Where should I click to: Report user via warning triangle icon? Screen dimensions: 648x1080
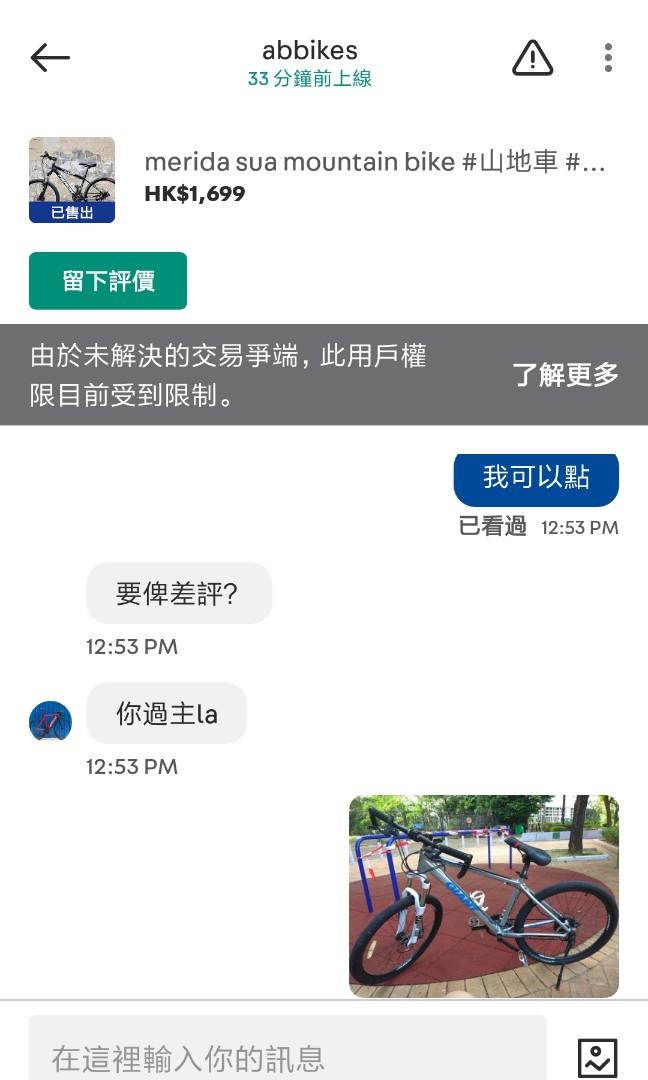pyautogui.click(x=532, y=58)
